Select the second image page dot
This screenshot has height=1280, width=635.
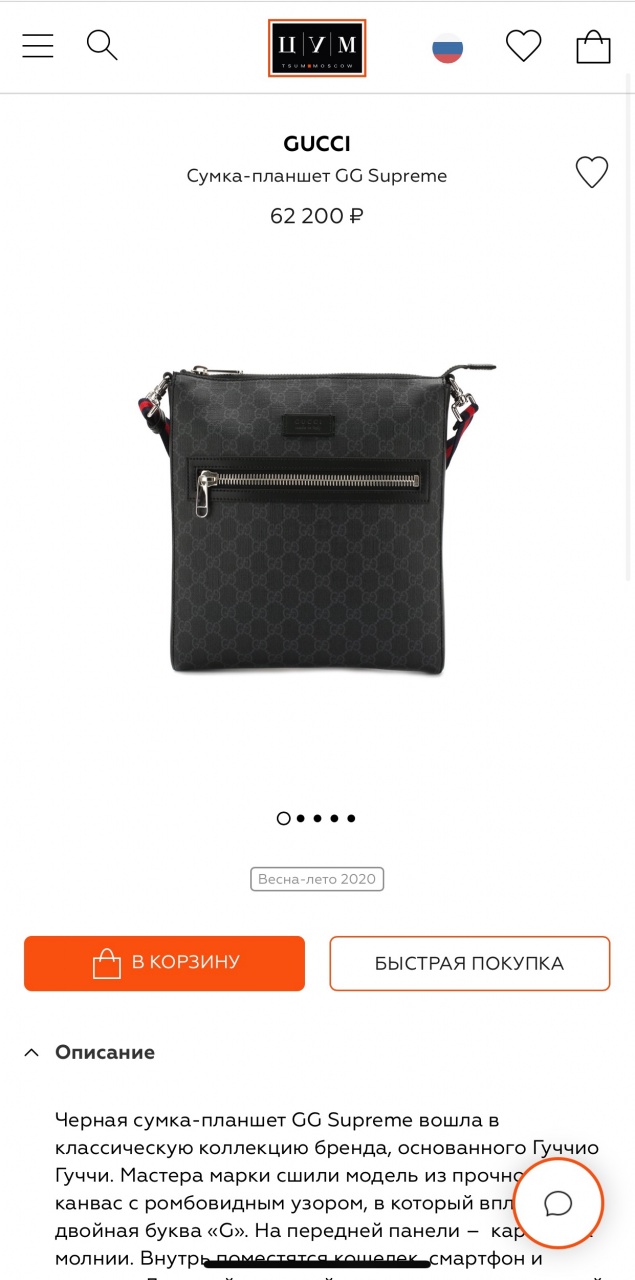click(300, 818)
